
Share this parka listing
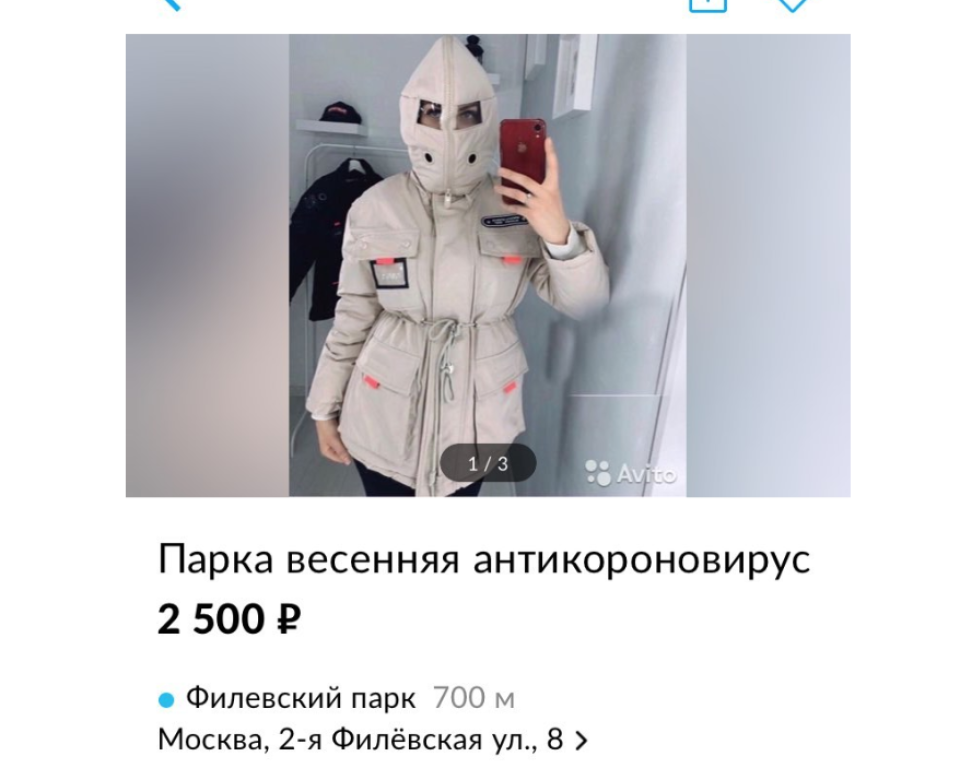(x=707, y=4)
